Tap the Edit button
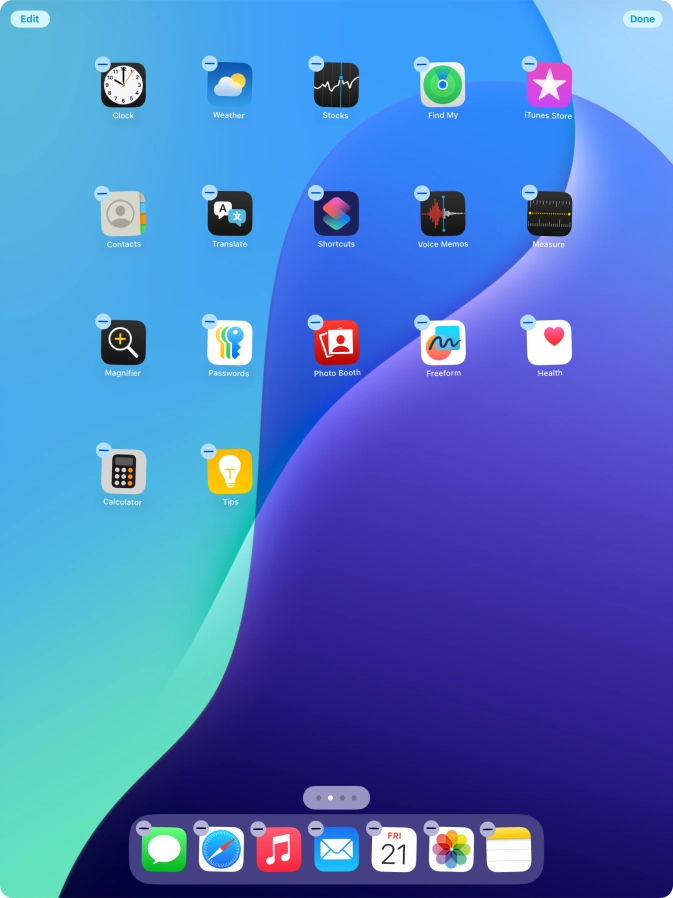The height and width of the screenshot is (898, 673). [30, 19]
